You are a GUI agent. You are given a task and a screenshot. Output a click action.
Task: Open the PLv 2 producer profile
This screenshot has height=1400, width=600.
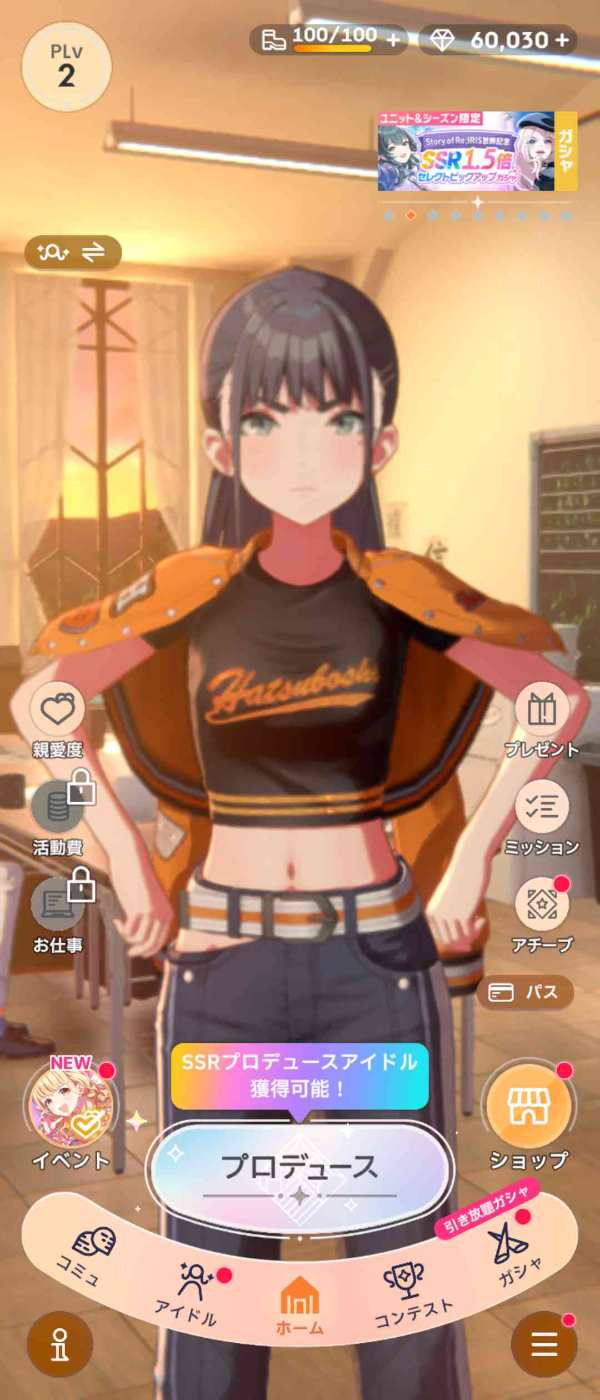(66, 67)
